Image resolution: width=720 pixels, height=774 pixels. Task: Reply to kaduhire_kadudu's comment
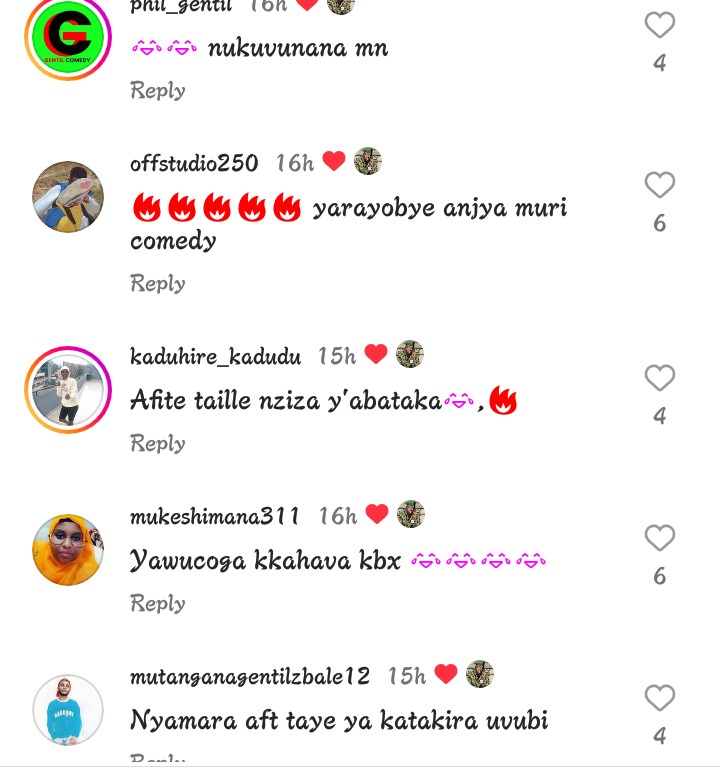pos(158,444)
